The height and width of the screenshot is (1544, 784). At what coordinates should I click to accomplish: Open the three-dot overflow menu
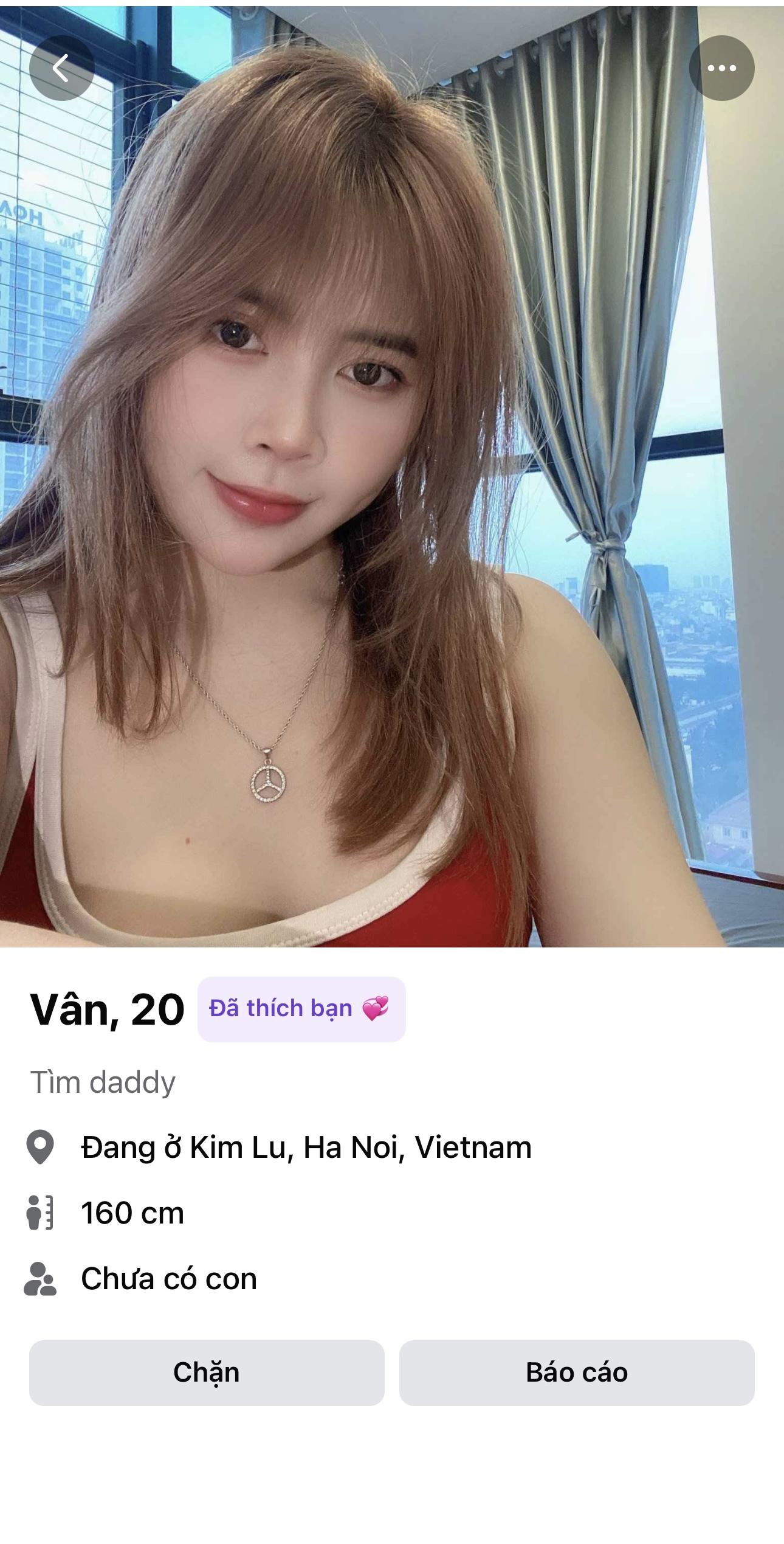721,68
